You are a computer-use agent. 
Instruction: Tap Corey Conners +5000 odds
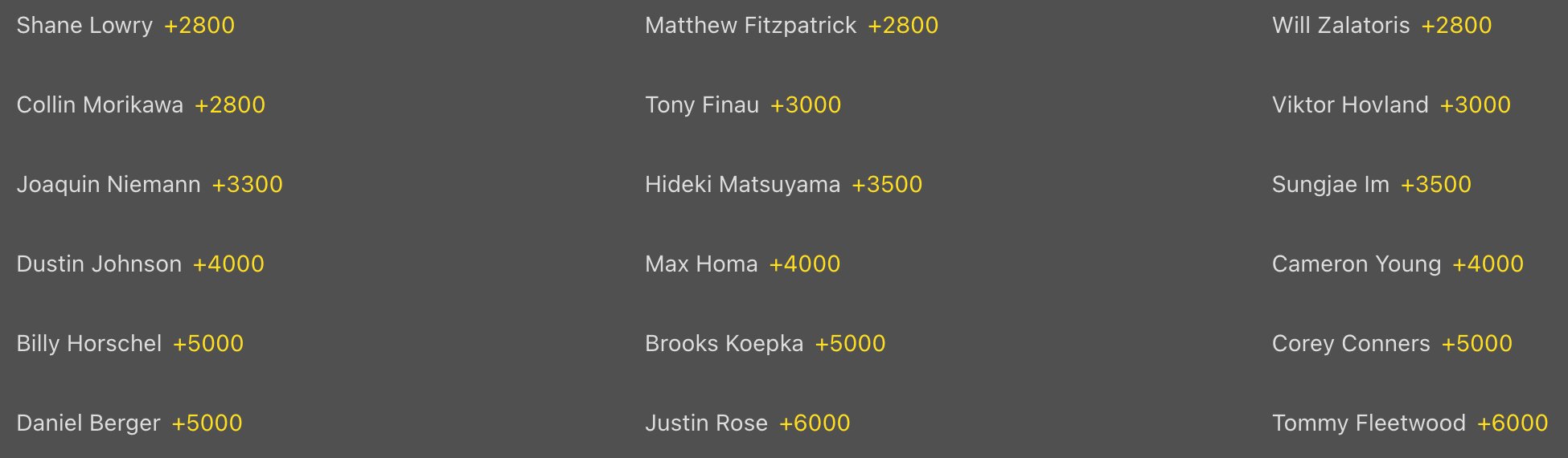click(x=1476, y=344)
